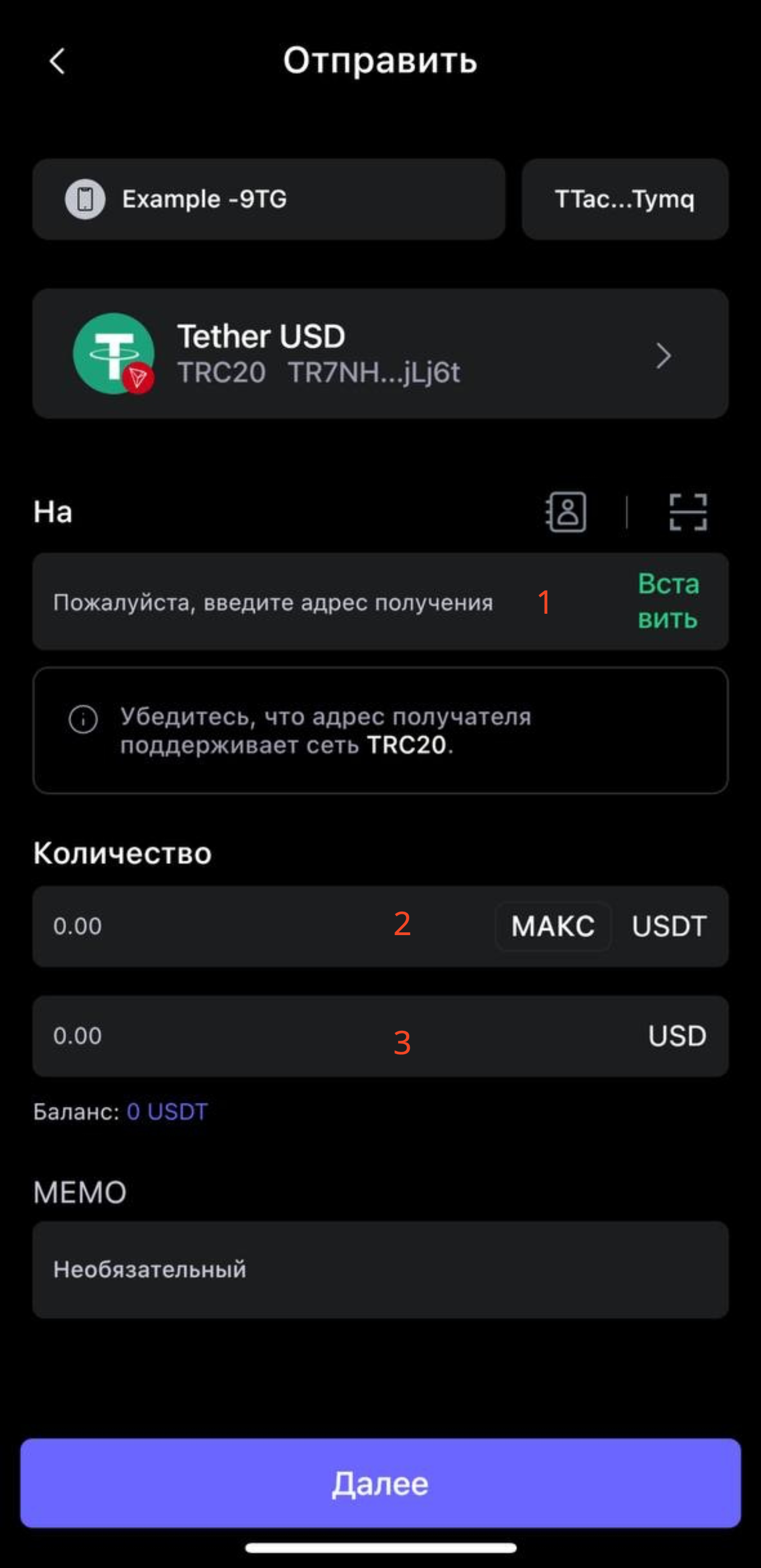Viewport: 761px width, 1568px height.
Task: Select the Example -9TG wallet
Action: 268,199
